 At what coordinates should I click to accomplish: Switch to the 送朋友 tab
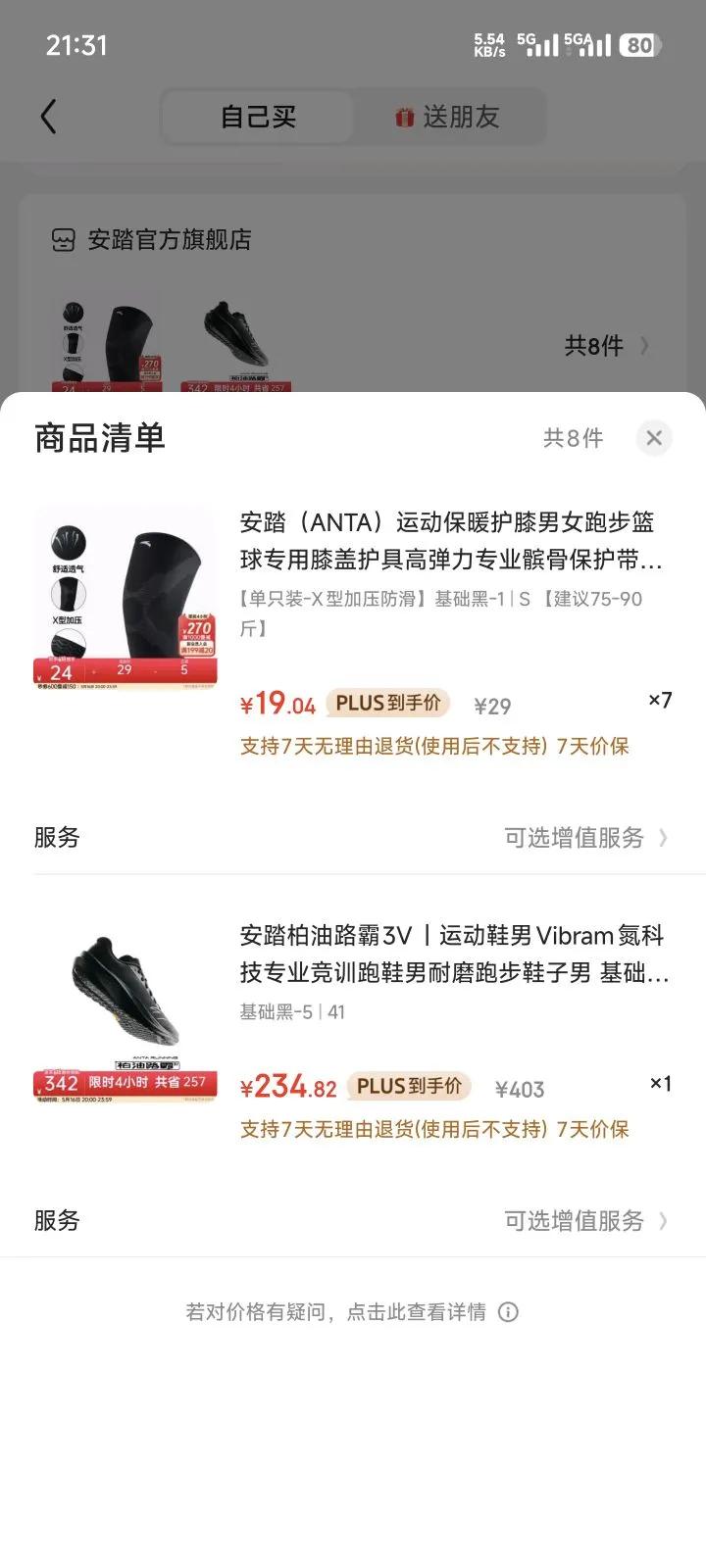(448, 118)
